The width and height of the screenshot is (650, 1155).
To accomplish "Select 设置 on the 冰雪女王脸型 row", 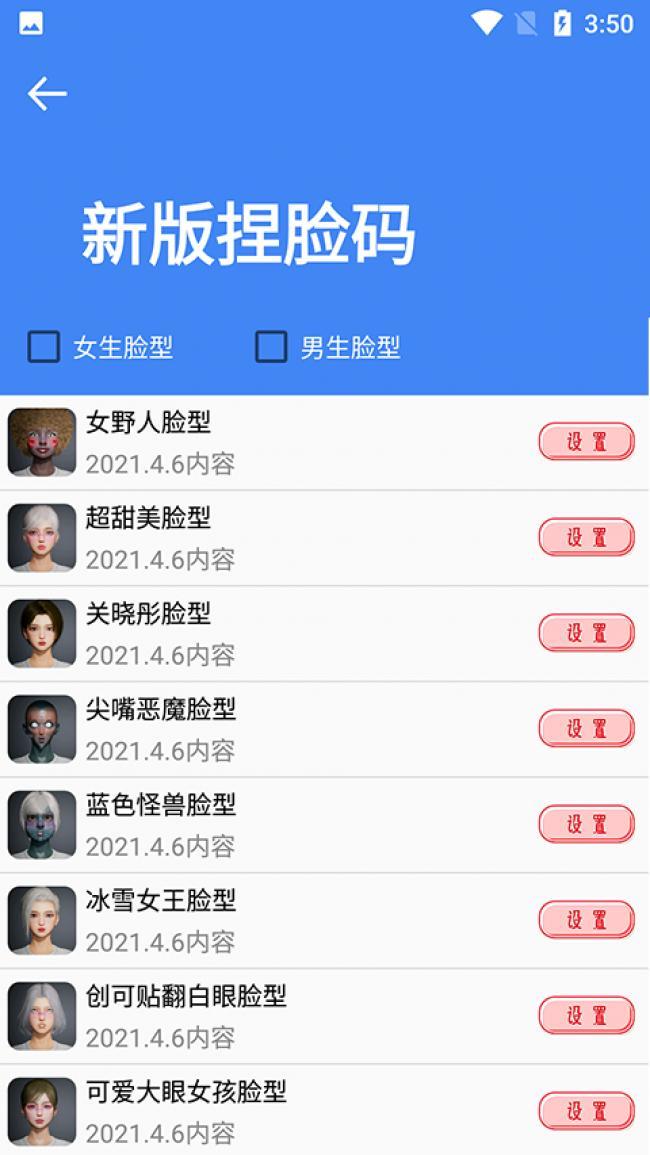I will [586, 920].
